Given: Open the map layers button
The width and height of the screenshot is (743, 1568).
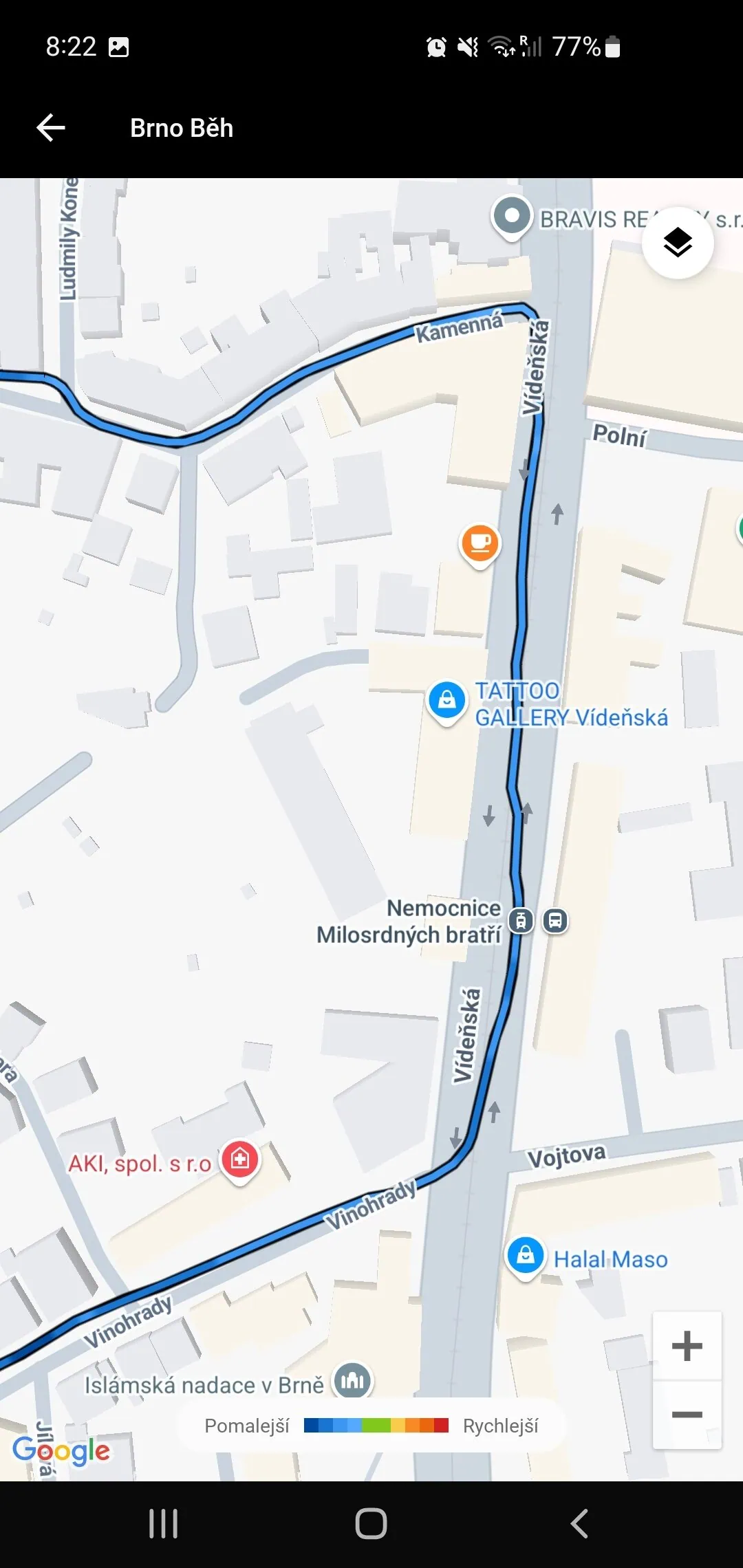Looking at the screenshot, I should pos(678,242).
